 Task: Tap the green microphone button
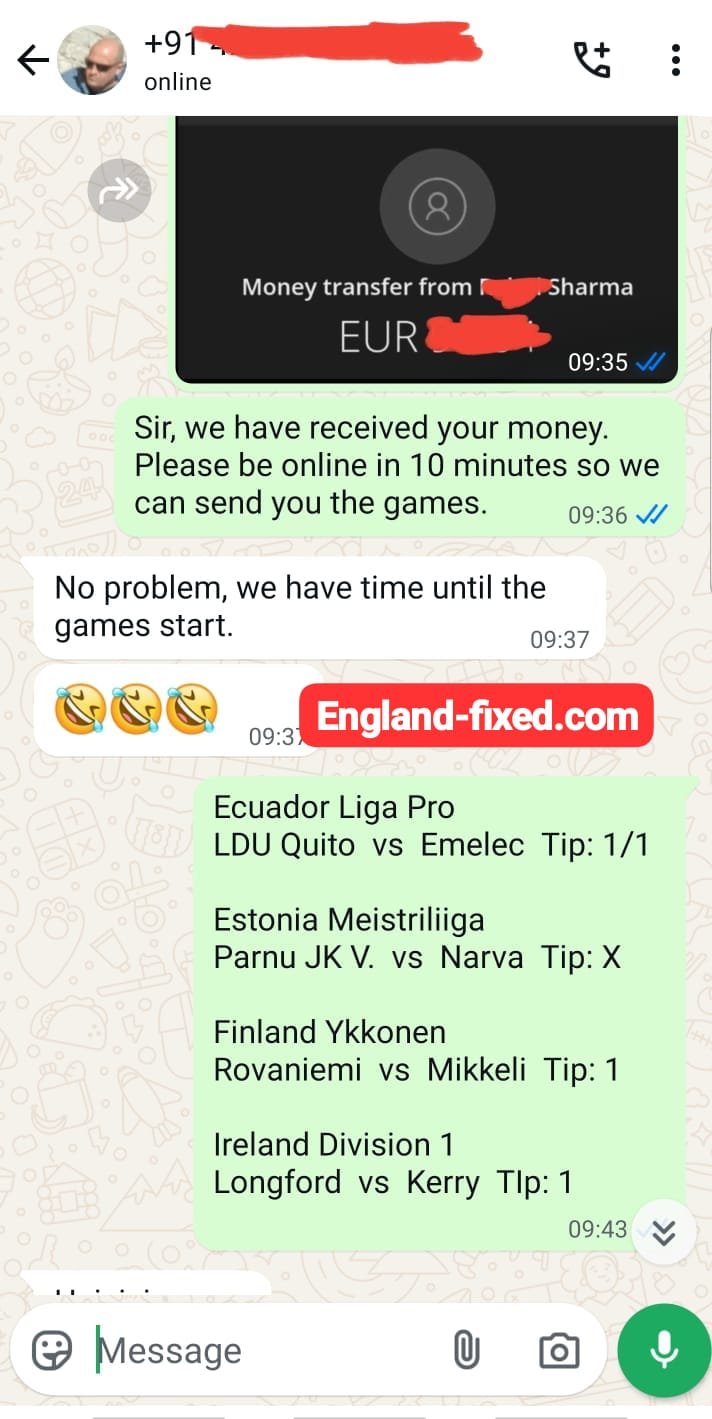(663, 1351)
